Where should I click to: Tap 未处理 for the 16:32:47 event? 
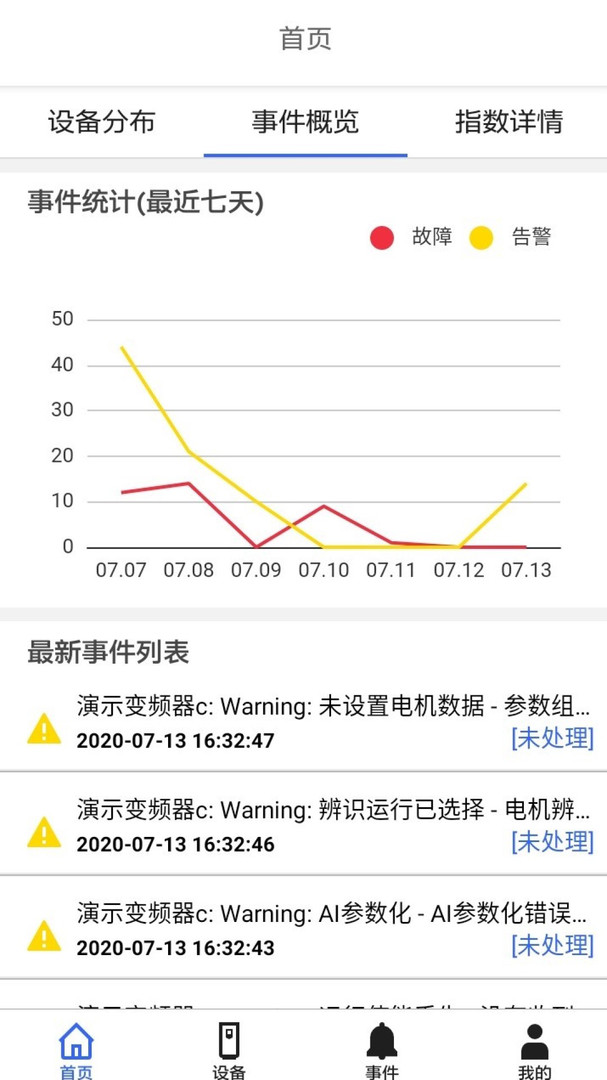point(552,738)
